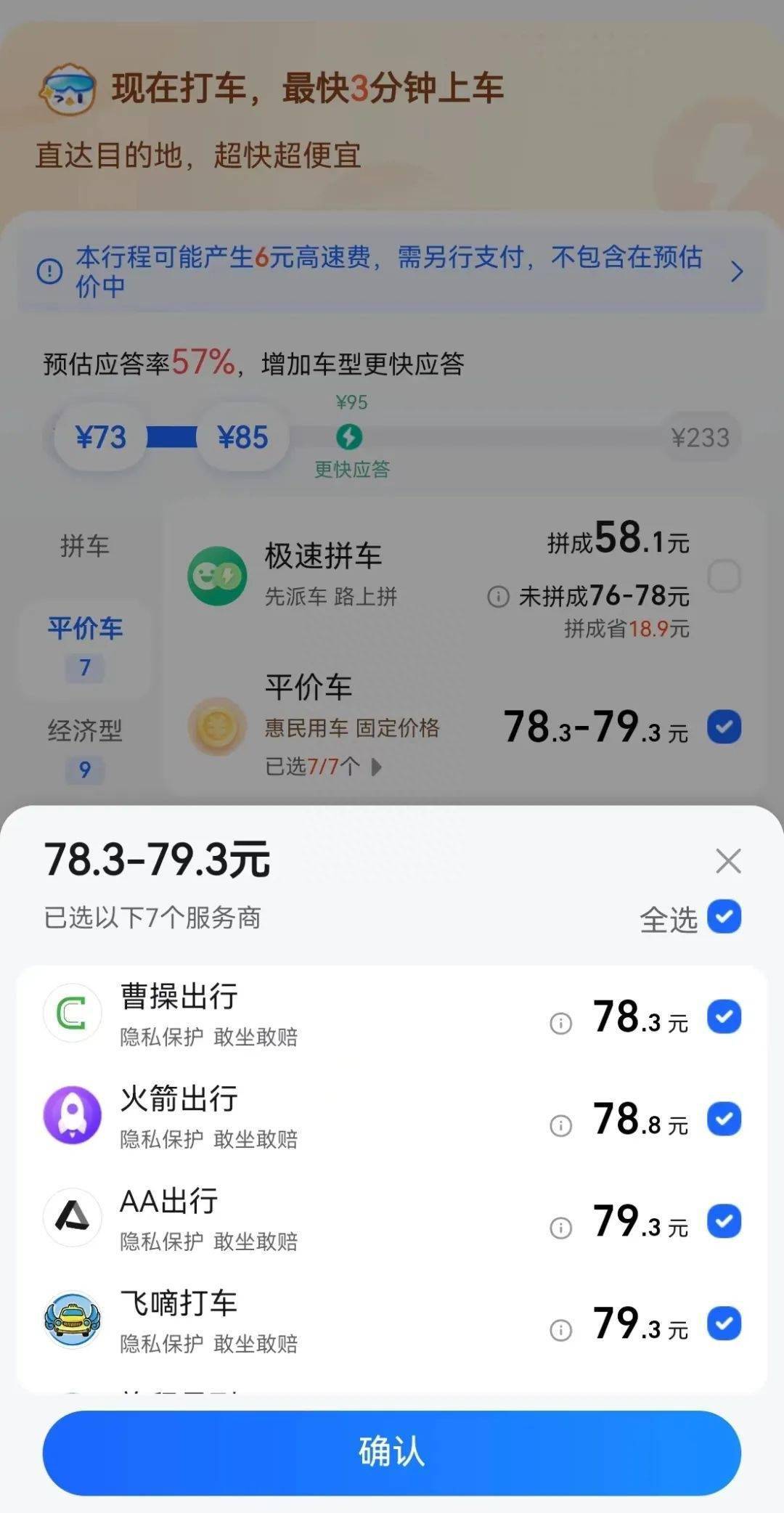The width and height of the screenshot is (784, 1513).
Task: View price info for 曹操出行
Action: [x=560, y=1024]
